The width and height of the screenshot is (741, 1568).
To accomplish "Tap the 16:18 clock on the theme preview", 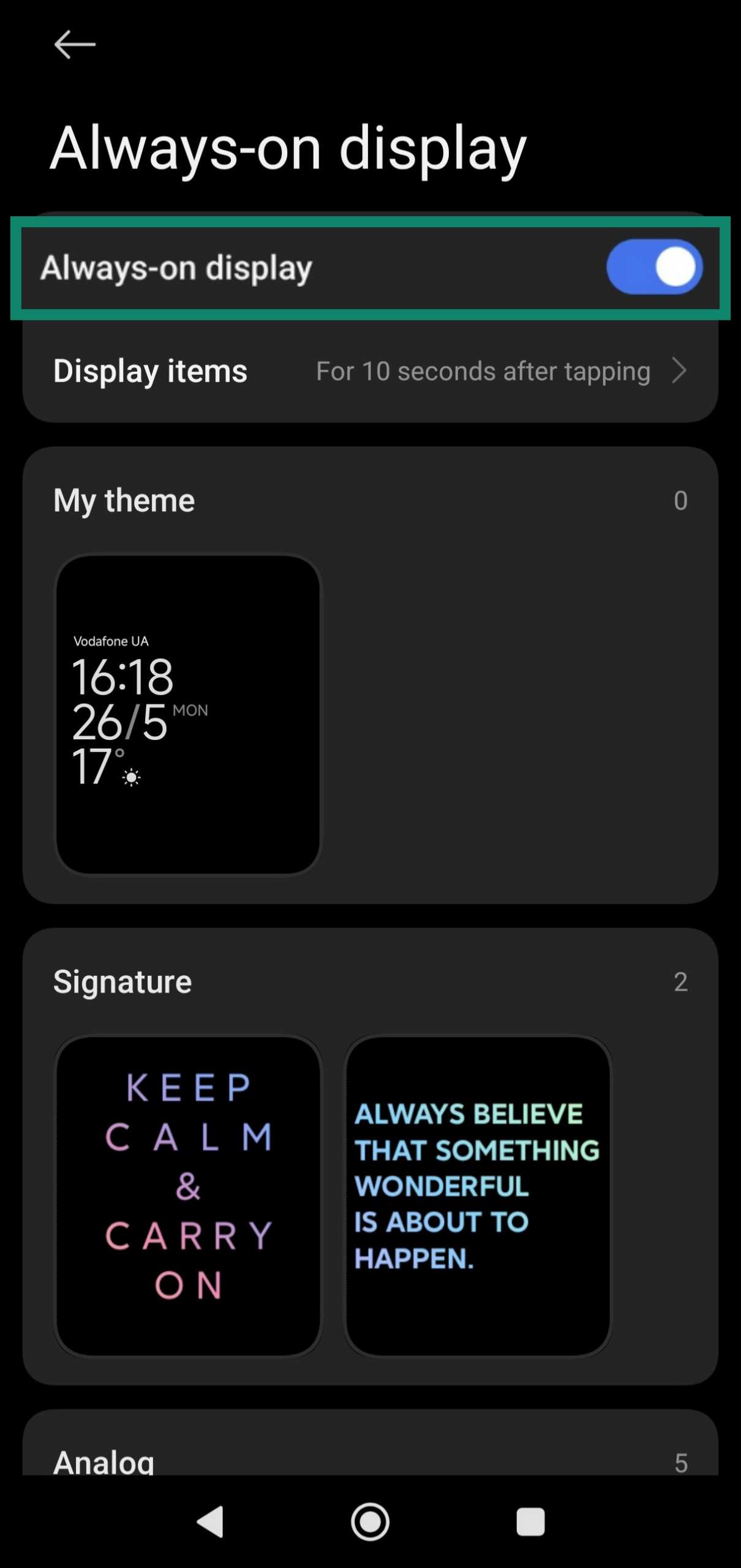I will 122,676.
